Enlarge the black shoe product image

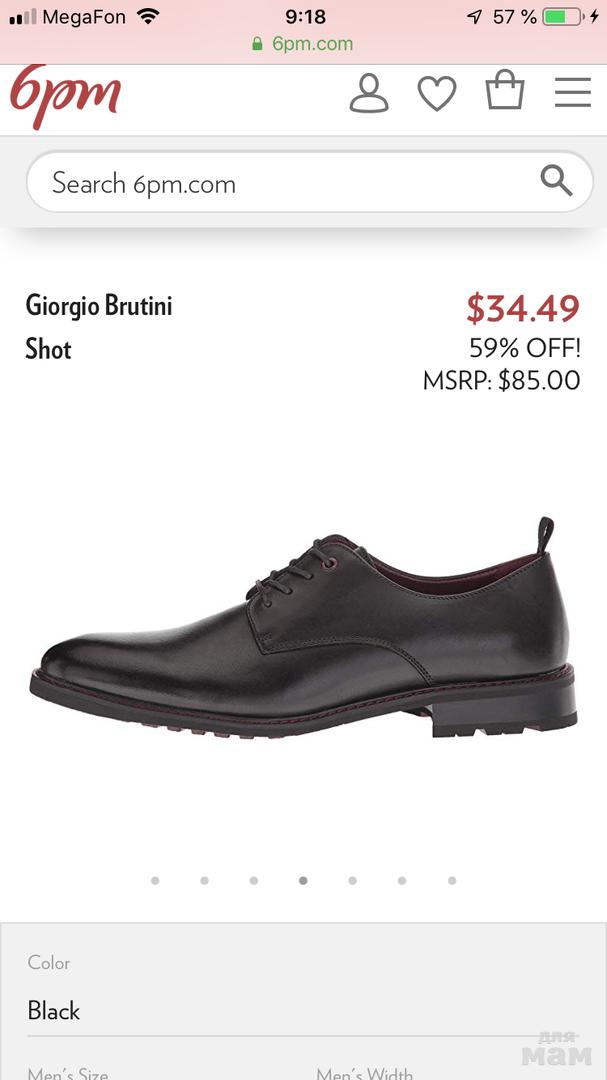pyautogui.click(x=304, y=632)
